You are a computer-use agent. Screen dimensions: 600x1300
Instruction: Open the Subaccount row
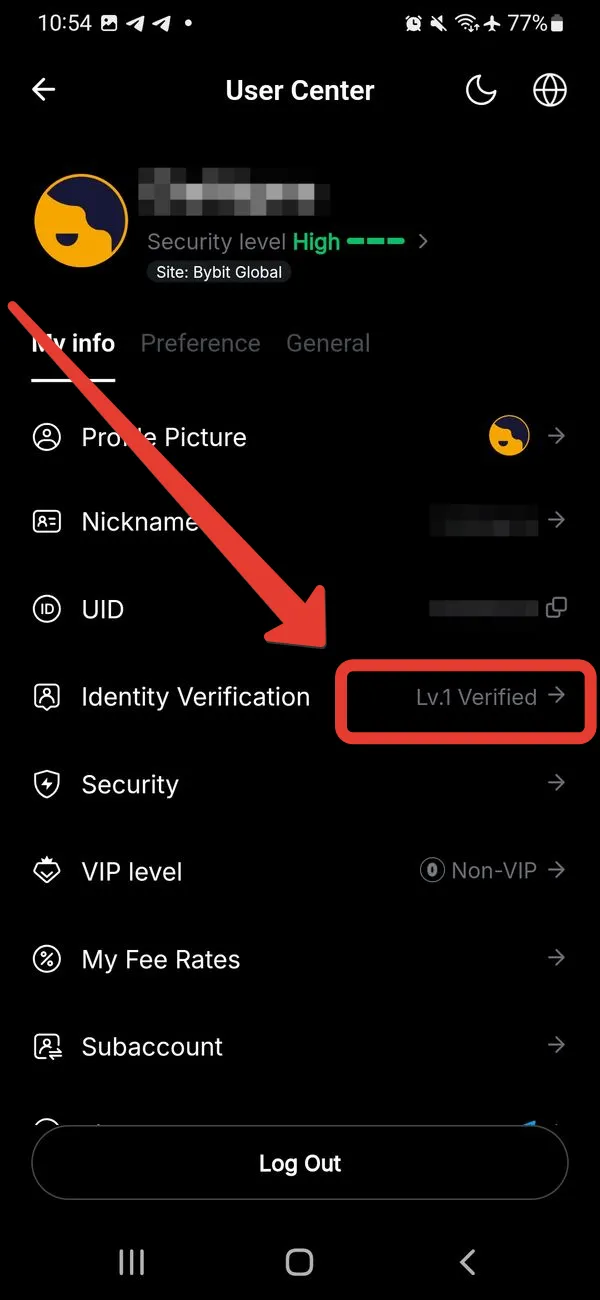(300, 1047)
